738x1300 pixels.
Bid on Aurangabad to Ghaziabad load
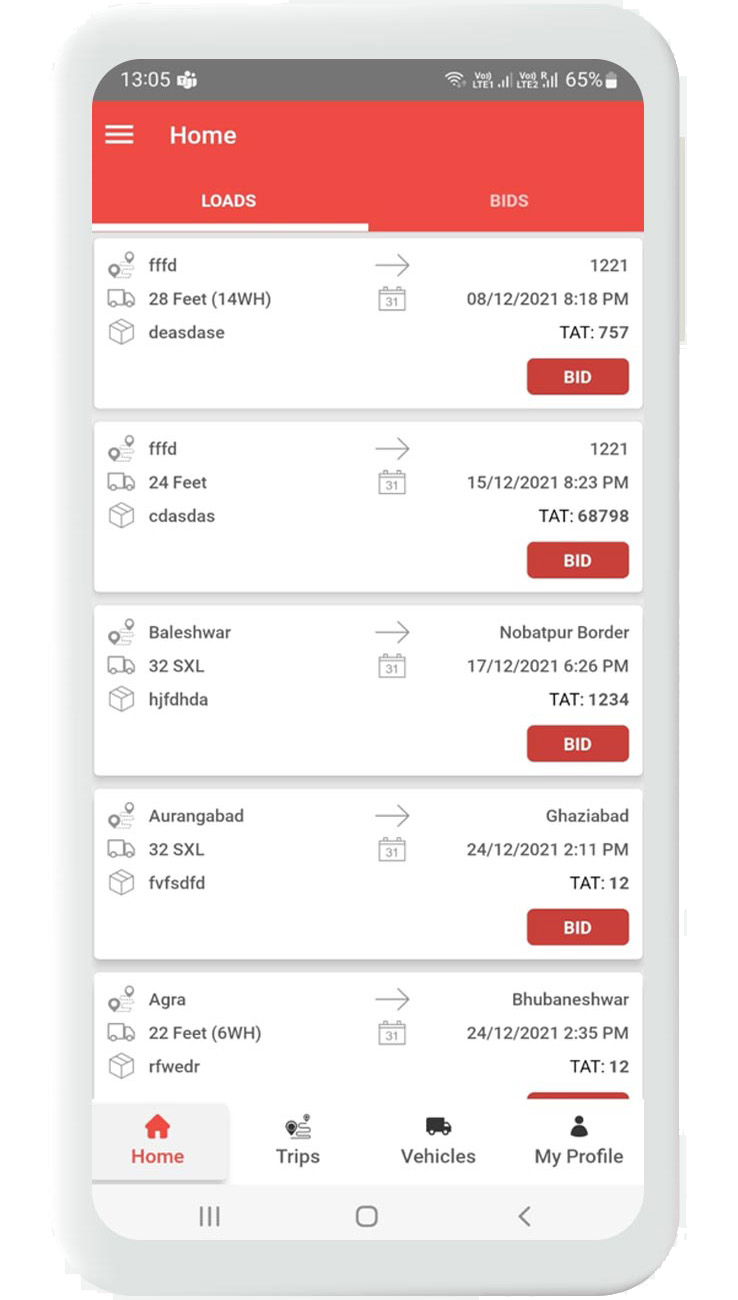point(577,928)
